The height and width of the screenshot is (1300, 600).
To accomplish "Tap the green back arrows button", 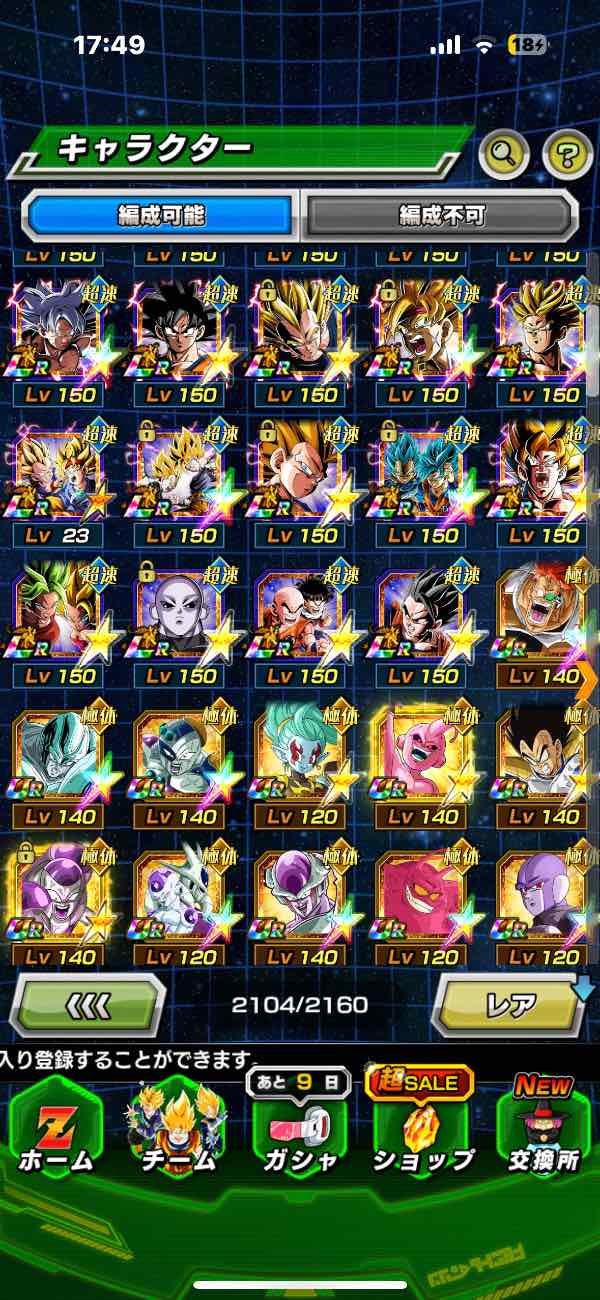I will coord(88,1004).
